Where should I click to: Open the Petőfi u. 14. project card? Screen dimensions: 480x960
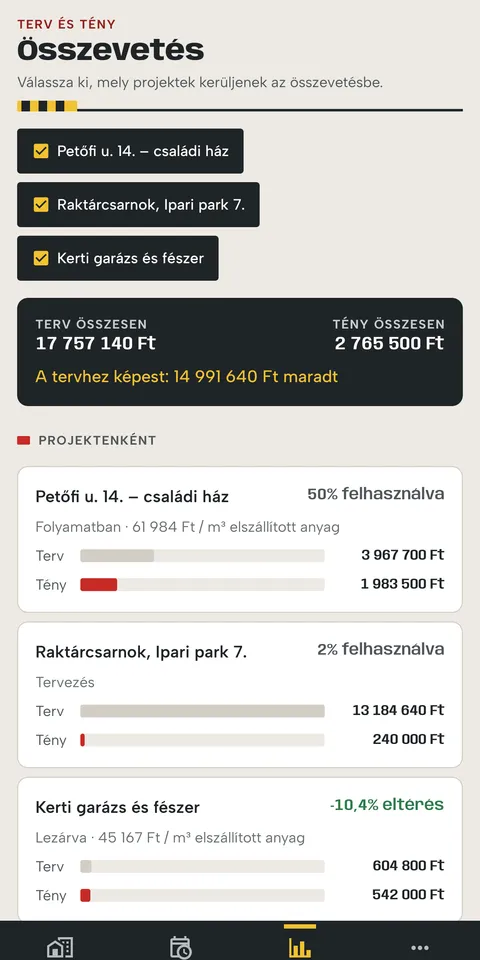240,539
